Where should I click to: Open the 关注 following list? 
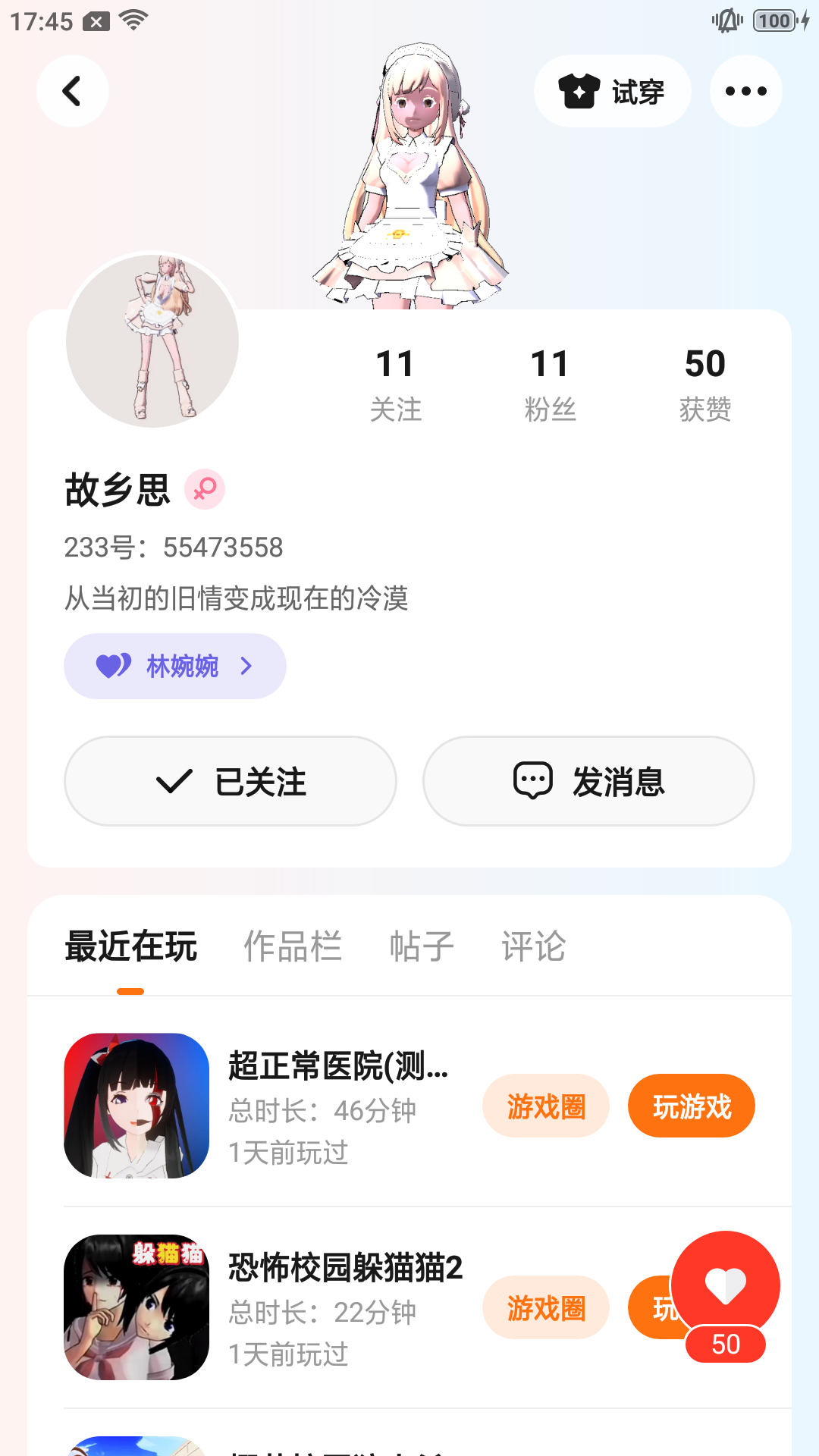click(x=395, y=384)
